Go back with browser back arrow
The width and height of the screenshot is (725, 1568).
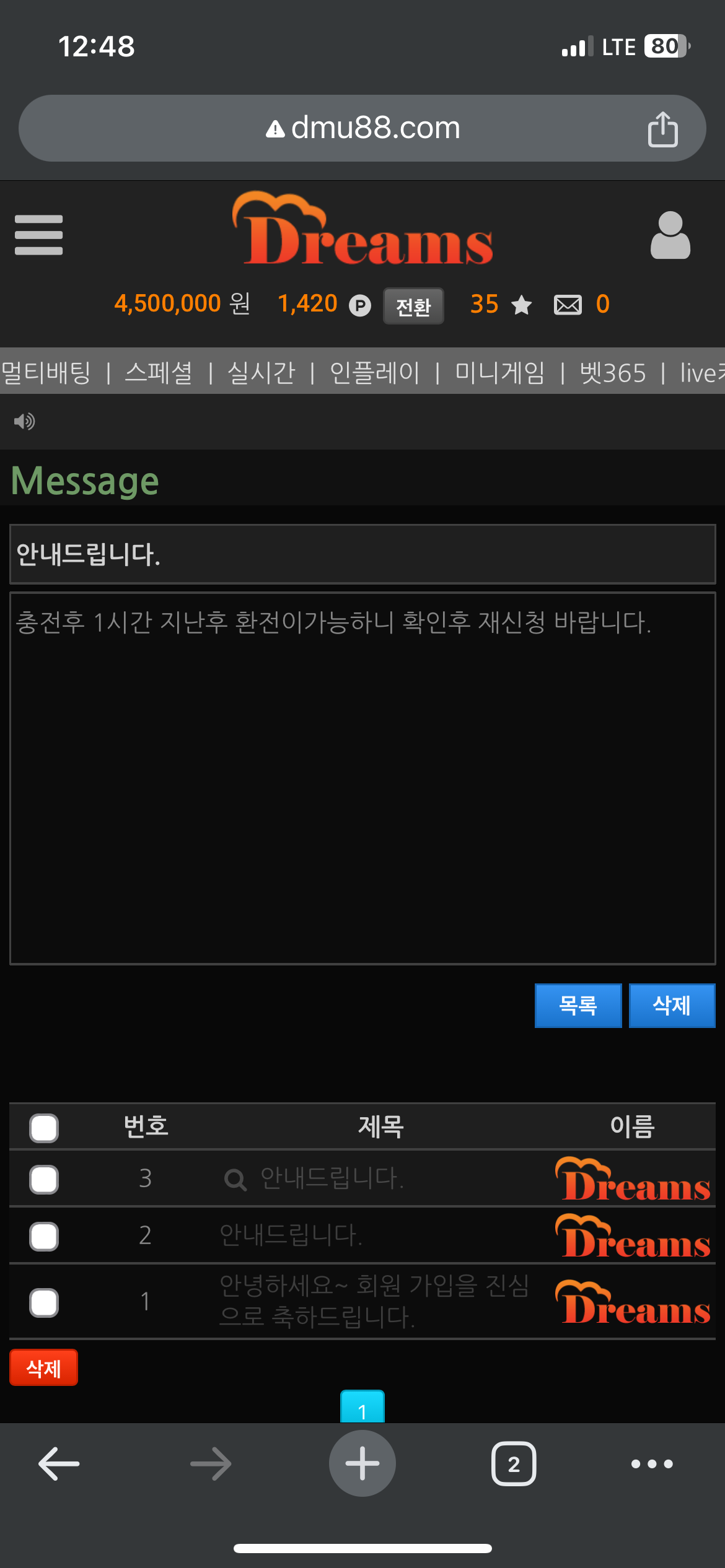coord(59,1464)
